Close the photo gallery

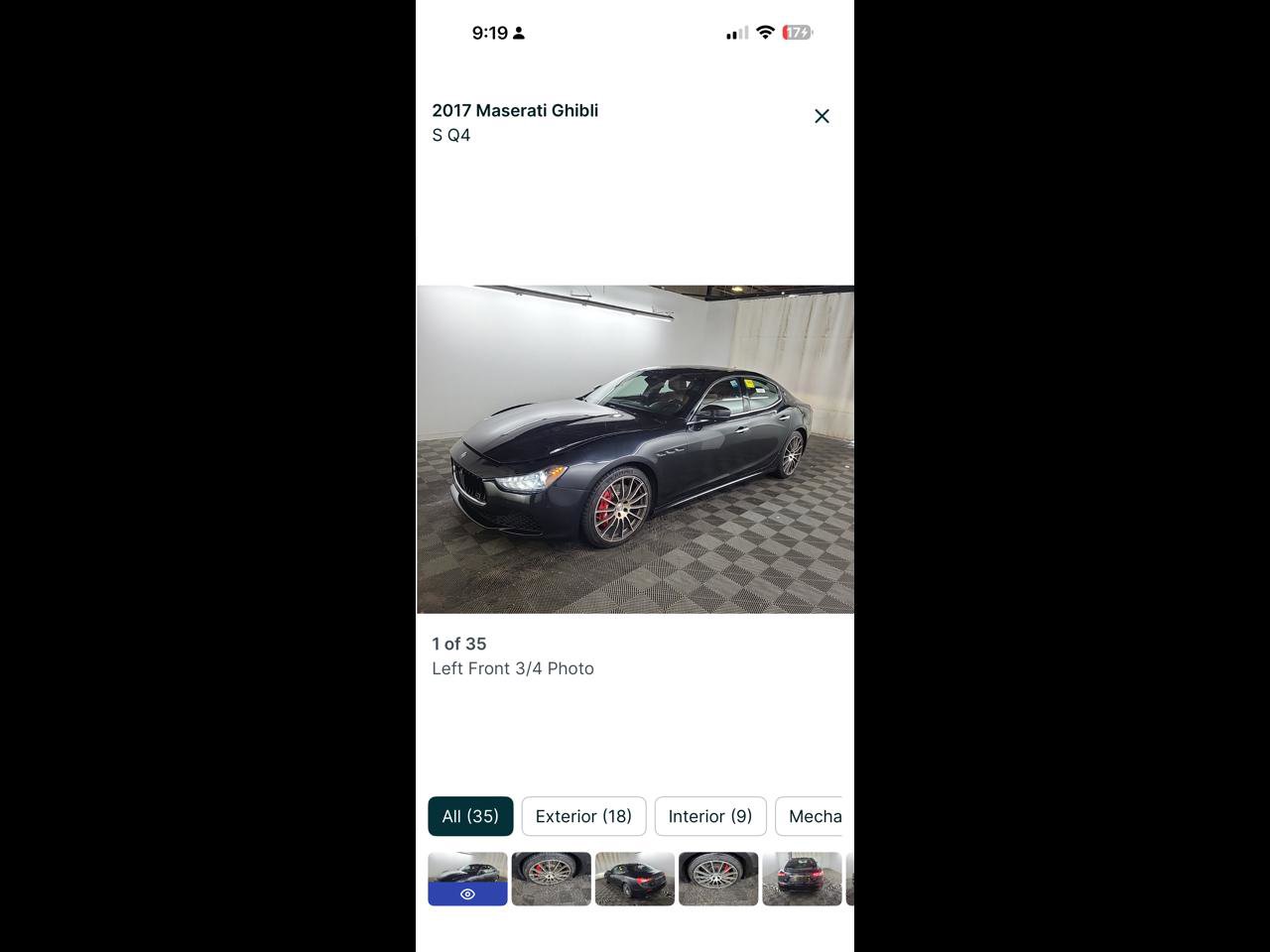click(x=822, y=116)
